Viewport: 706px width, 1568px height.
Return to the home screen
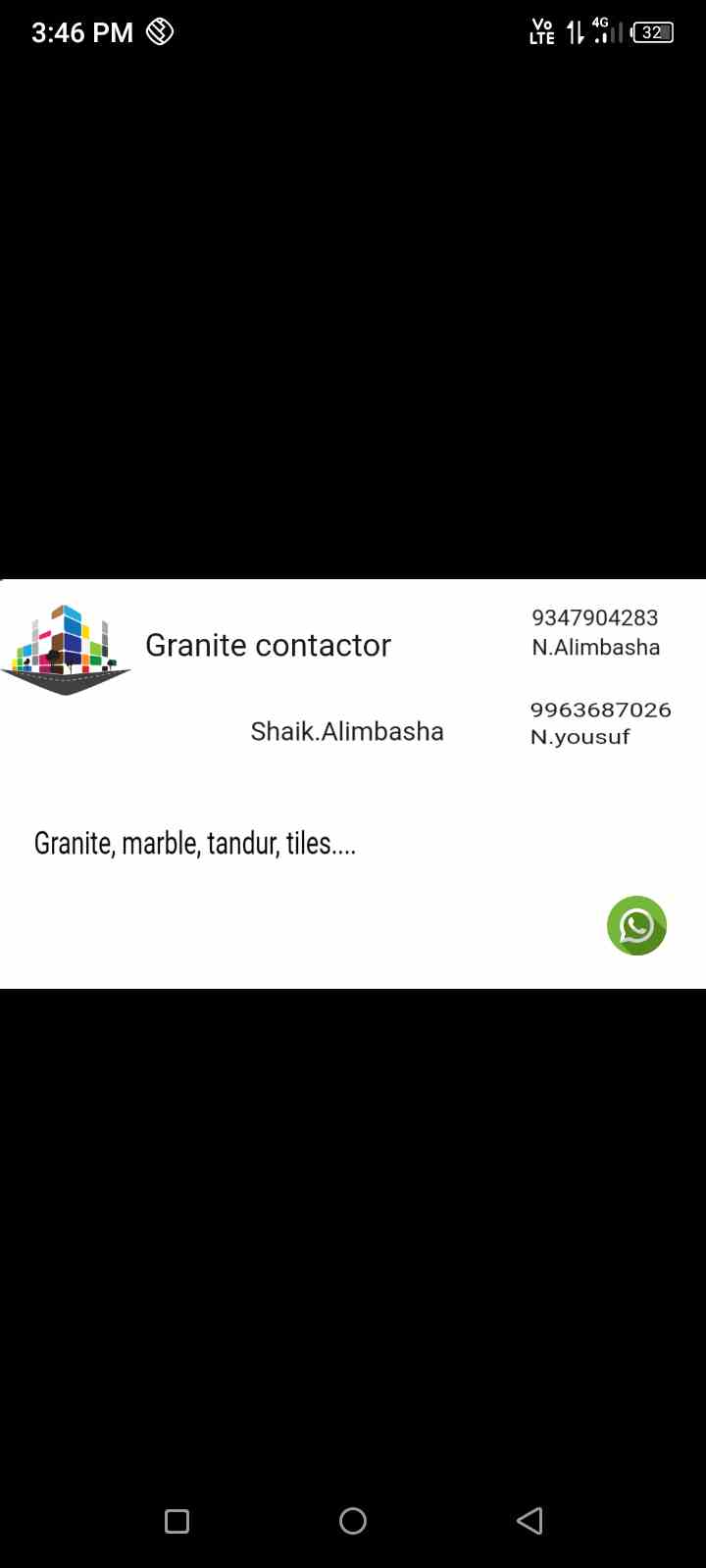(x=353, y=1520)
